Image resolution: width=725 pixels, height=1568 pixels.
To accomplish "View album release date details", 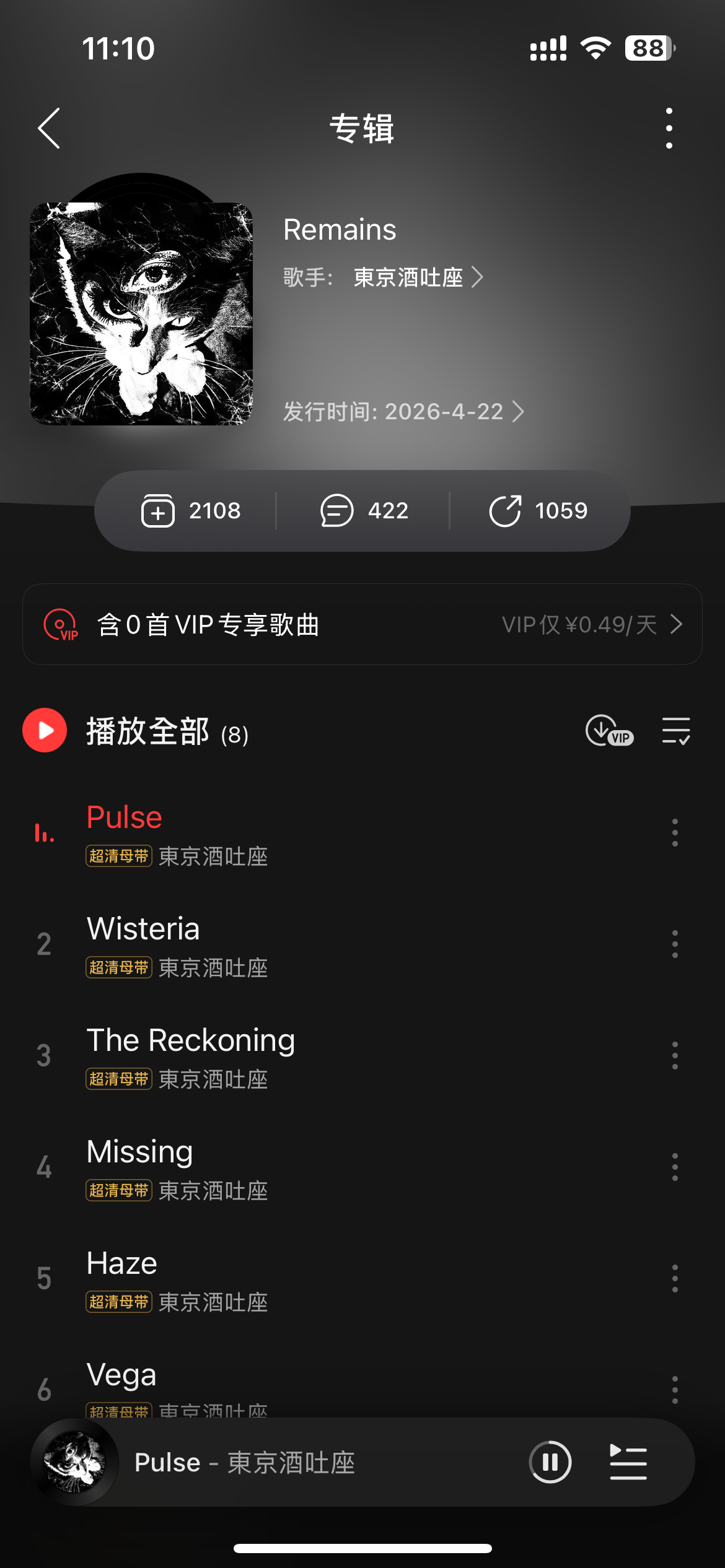I will (403, 412).
